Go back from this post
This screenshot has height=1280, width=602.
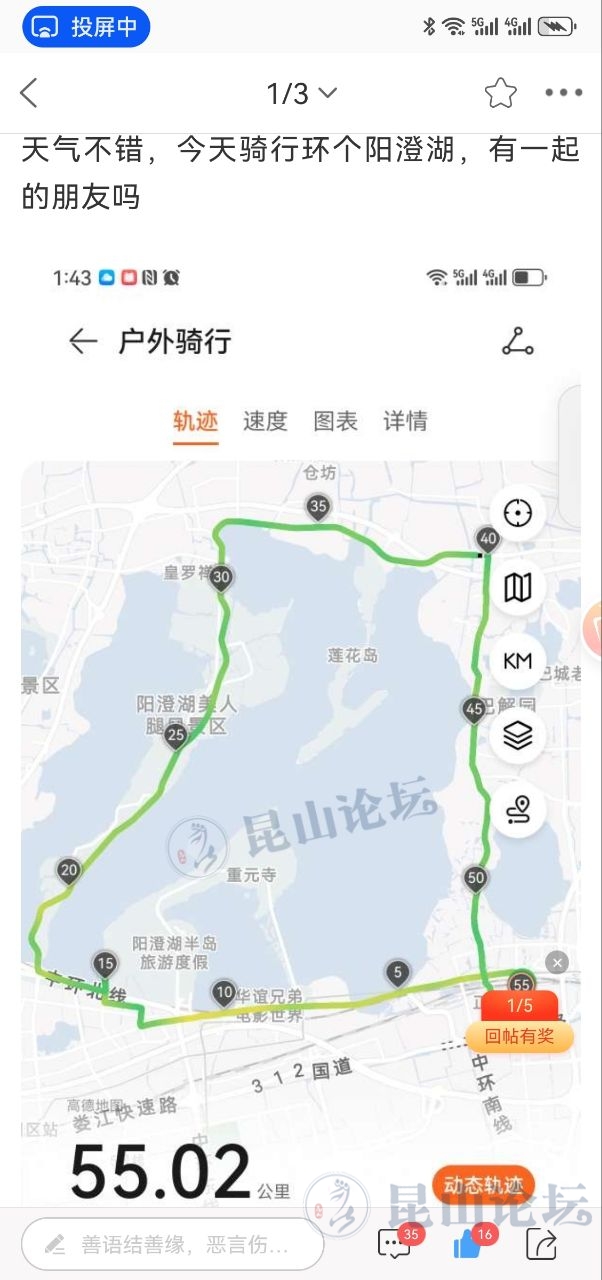[29, 94]
